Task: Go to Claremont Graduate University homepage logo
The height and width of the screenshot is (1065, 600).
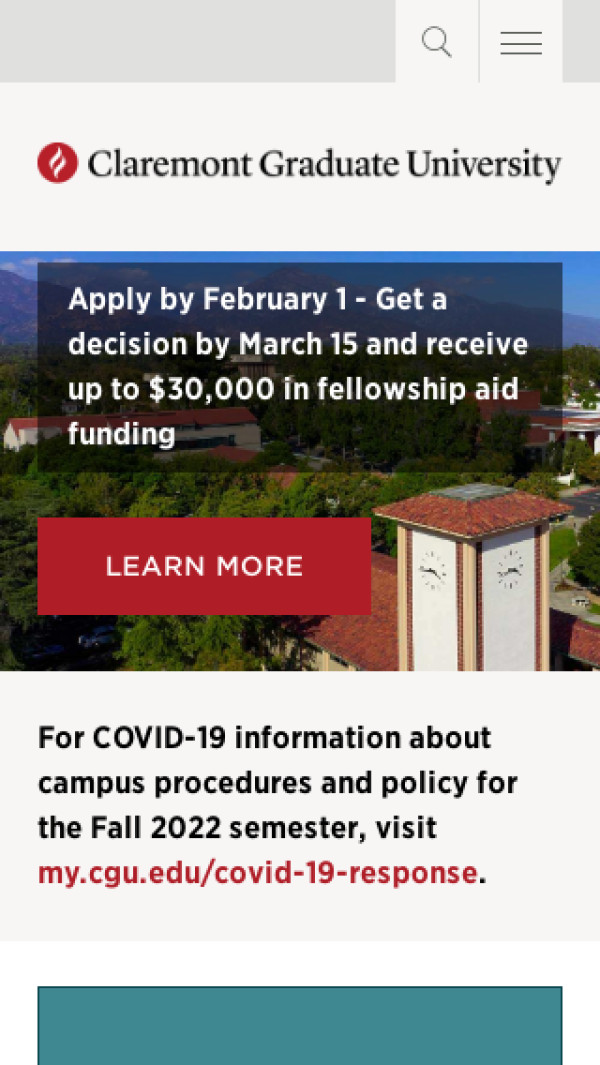Action: click(x=299, y=164)
